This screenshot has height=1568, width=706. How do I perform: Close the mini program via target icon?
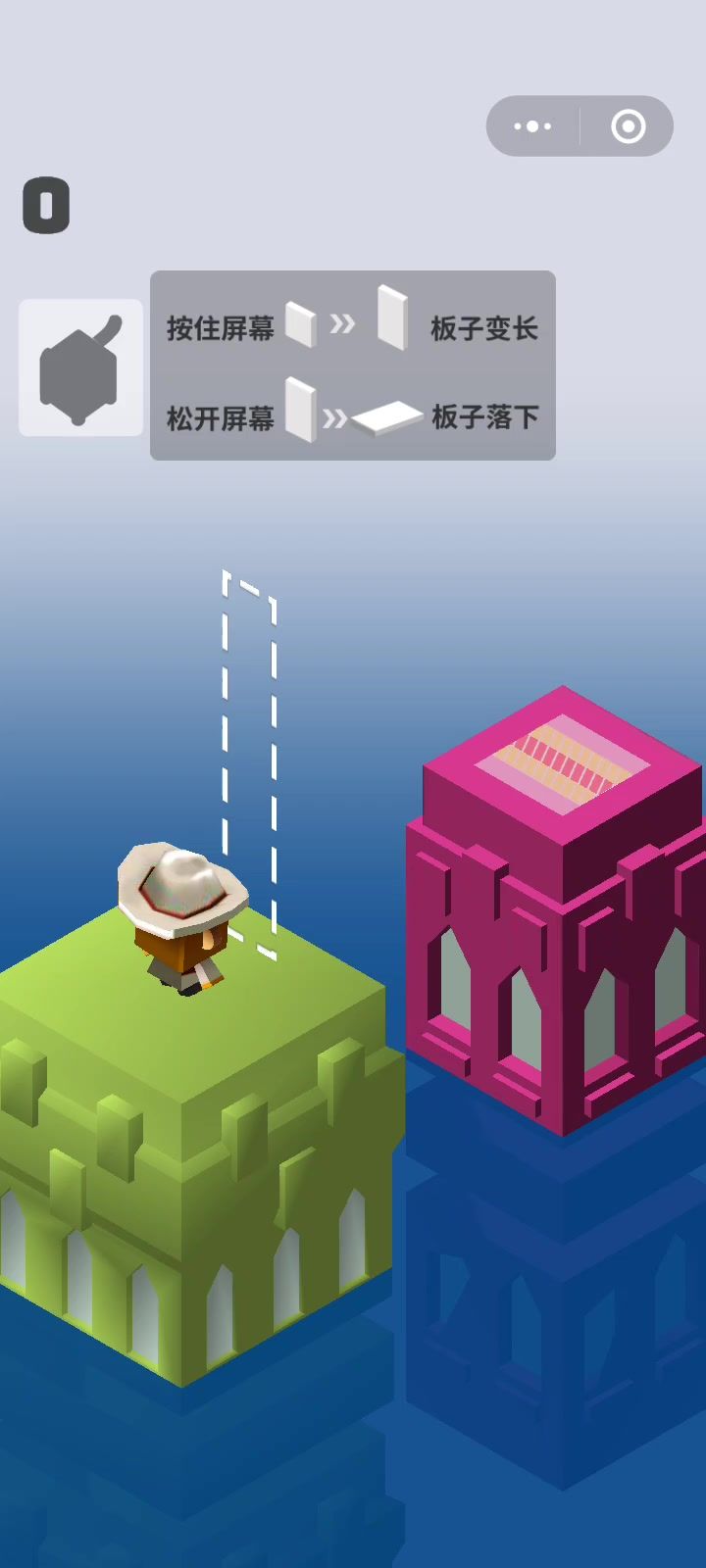pyautogui.click(x=628, y=126)
